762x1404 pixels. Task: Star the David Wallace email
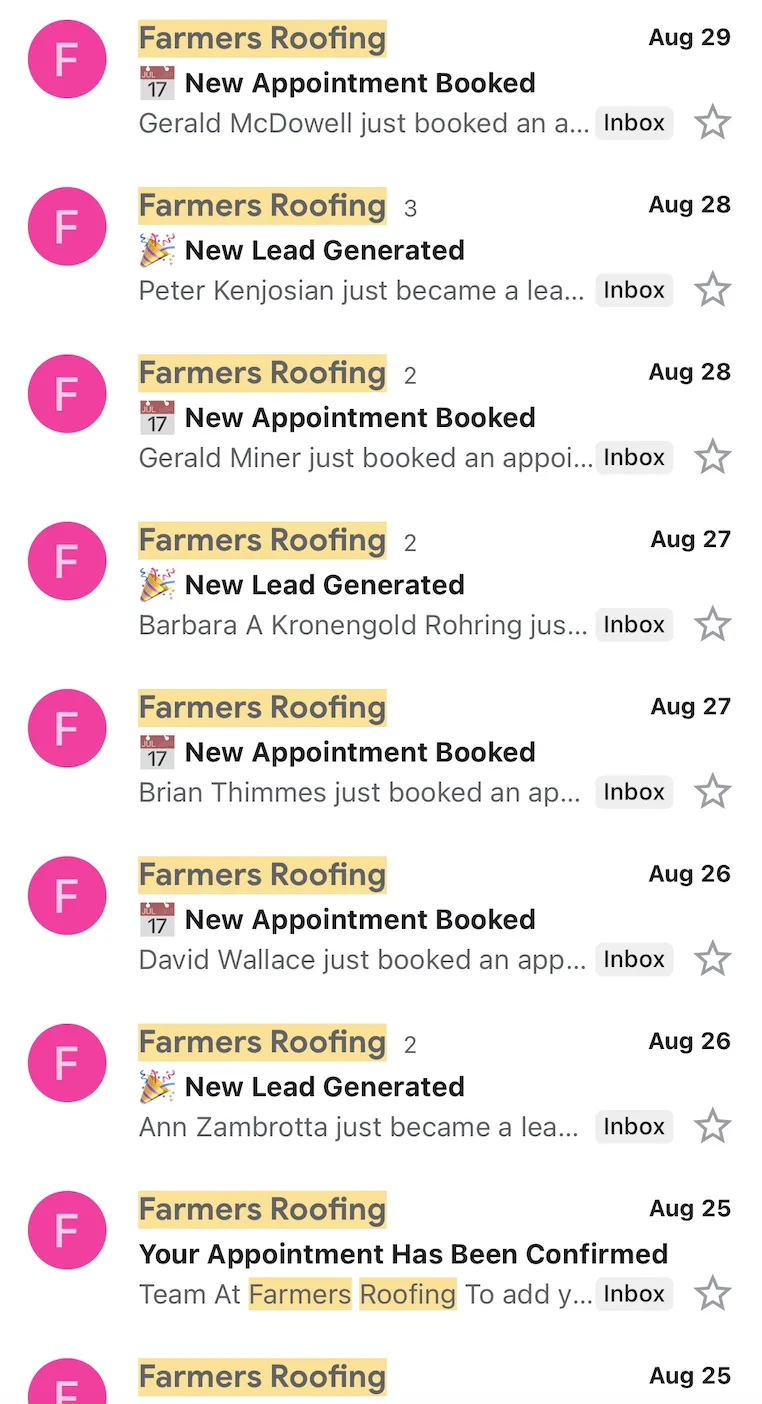[x=712, y=959]
